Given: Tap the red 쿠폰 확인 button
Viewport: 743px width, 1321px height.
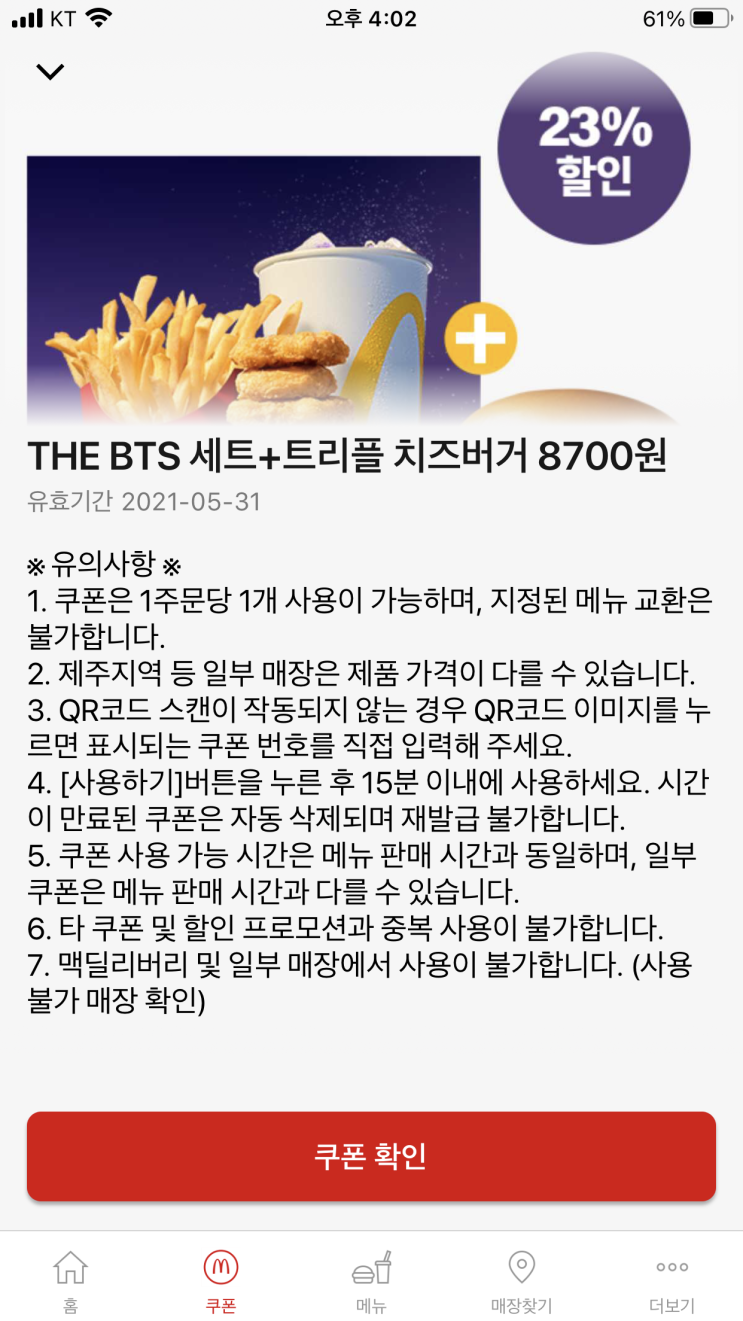Looking at the screenshot, I should [371, 1156].
